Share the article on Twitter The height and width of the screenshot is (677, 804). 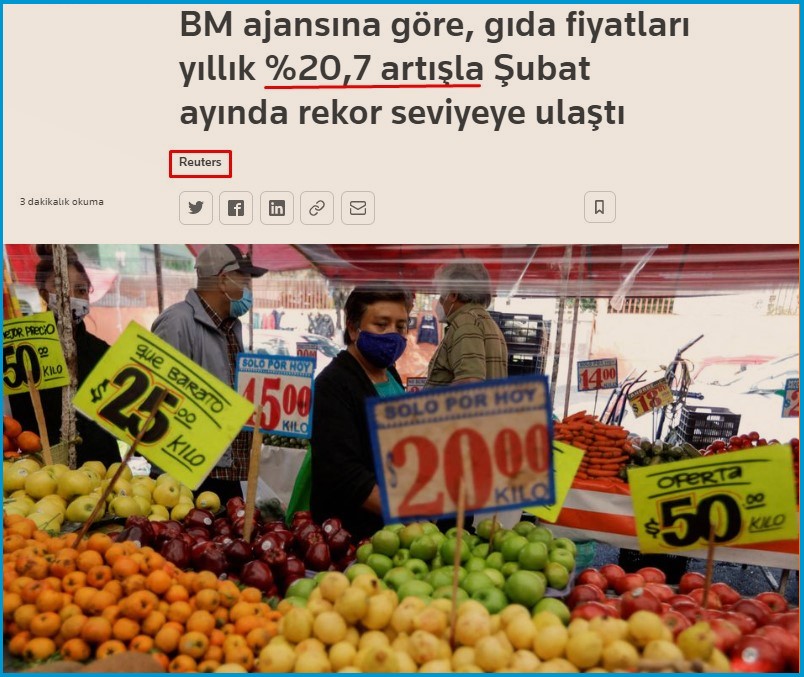tap(196, 208)
